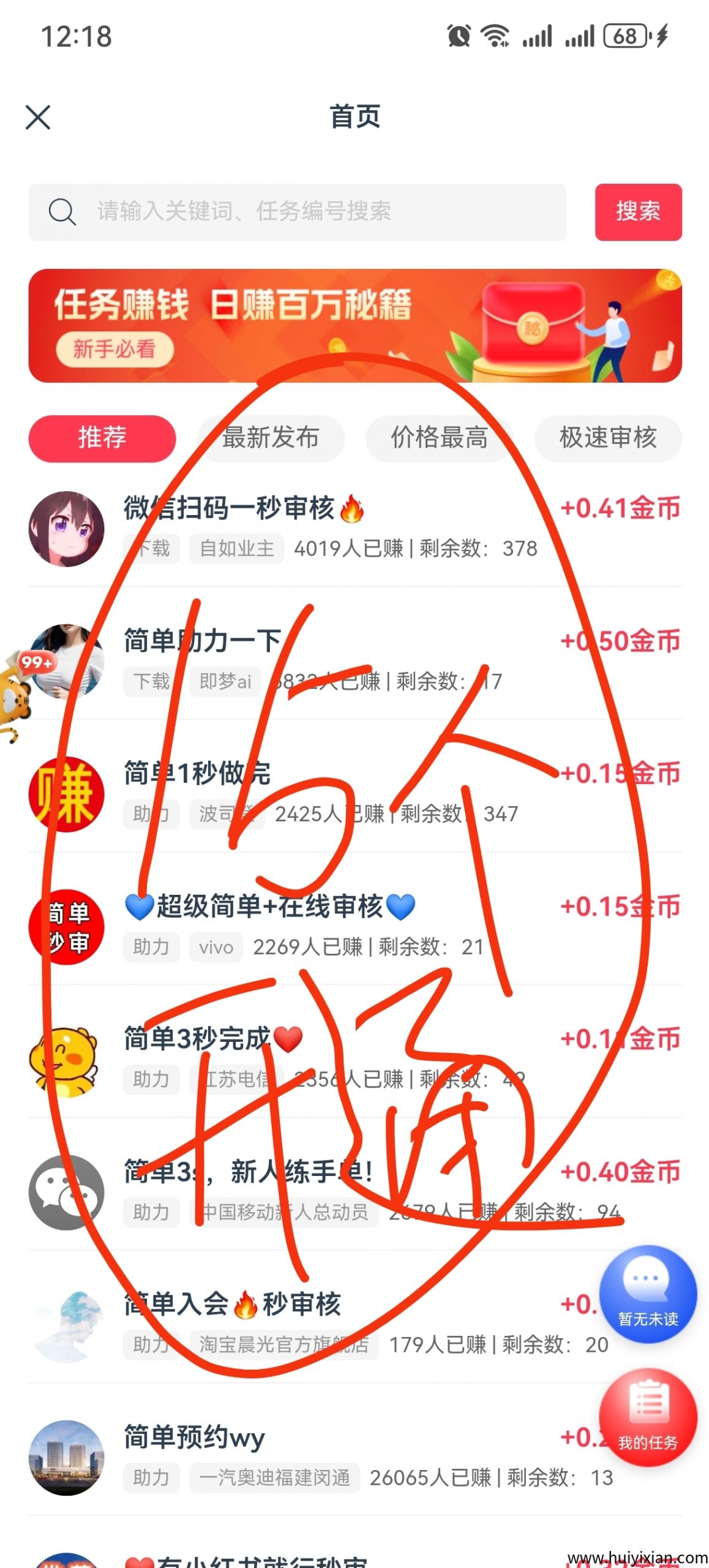Open 我的任务 floating button
Screen dimensions: 709x1568
click(647, 1416)
